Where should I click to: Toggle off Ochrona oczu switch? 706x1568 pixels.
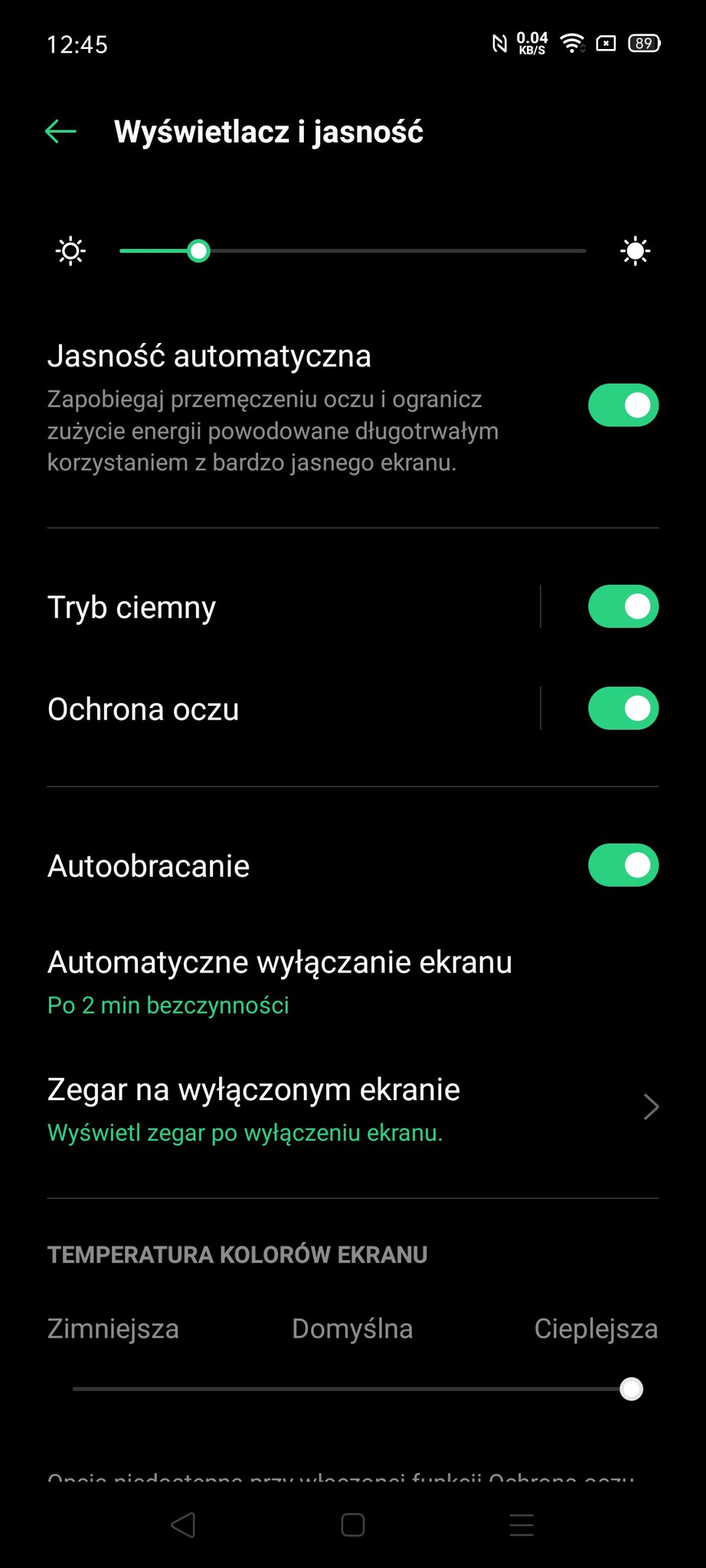(x=623, y=708)
